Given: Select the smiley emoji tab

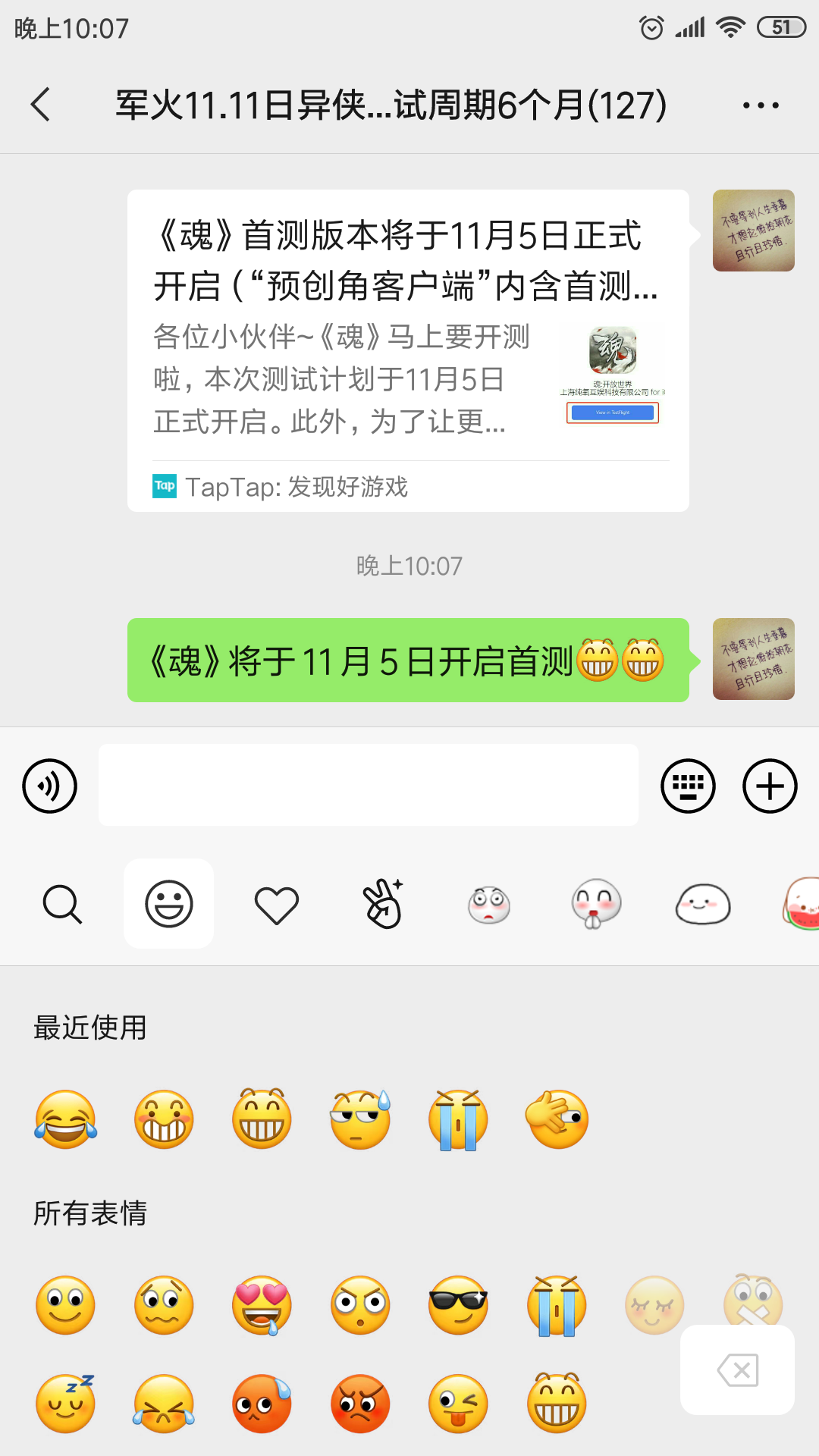Looking at the screenshot, I should 169,904.
